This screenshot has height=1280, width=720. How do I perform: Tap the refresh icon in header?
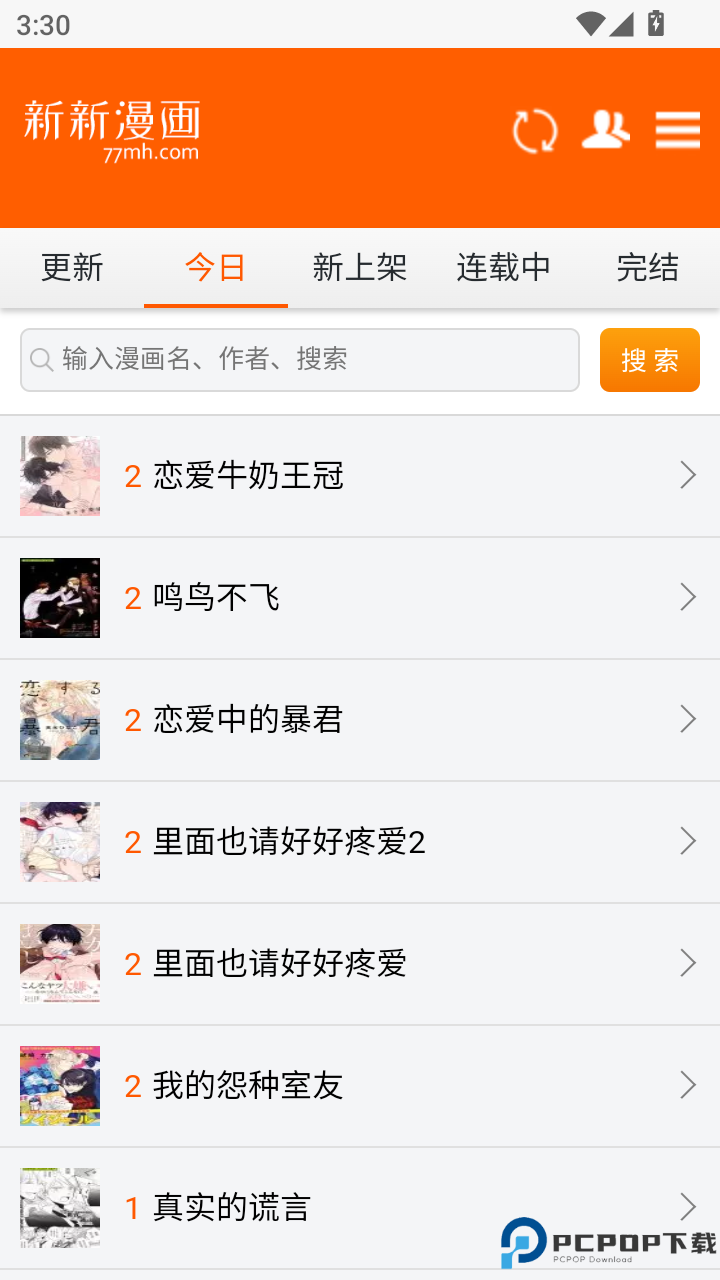[x=535, y=131]
